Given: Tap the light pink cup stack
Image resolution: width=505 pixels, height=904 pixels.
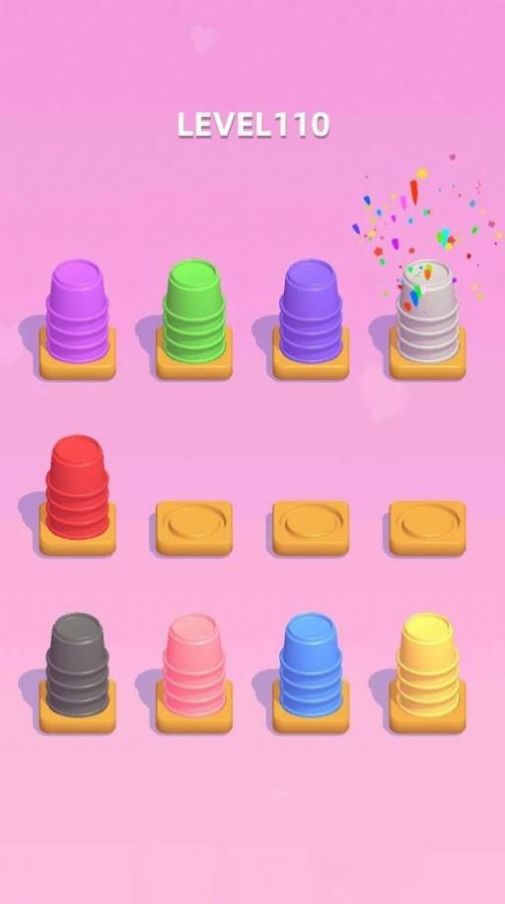Looking at the screenshot, I should [x=194, y=664].
